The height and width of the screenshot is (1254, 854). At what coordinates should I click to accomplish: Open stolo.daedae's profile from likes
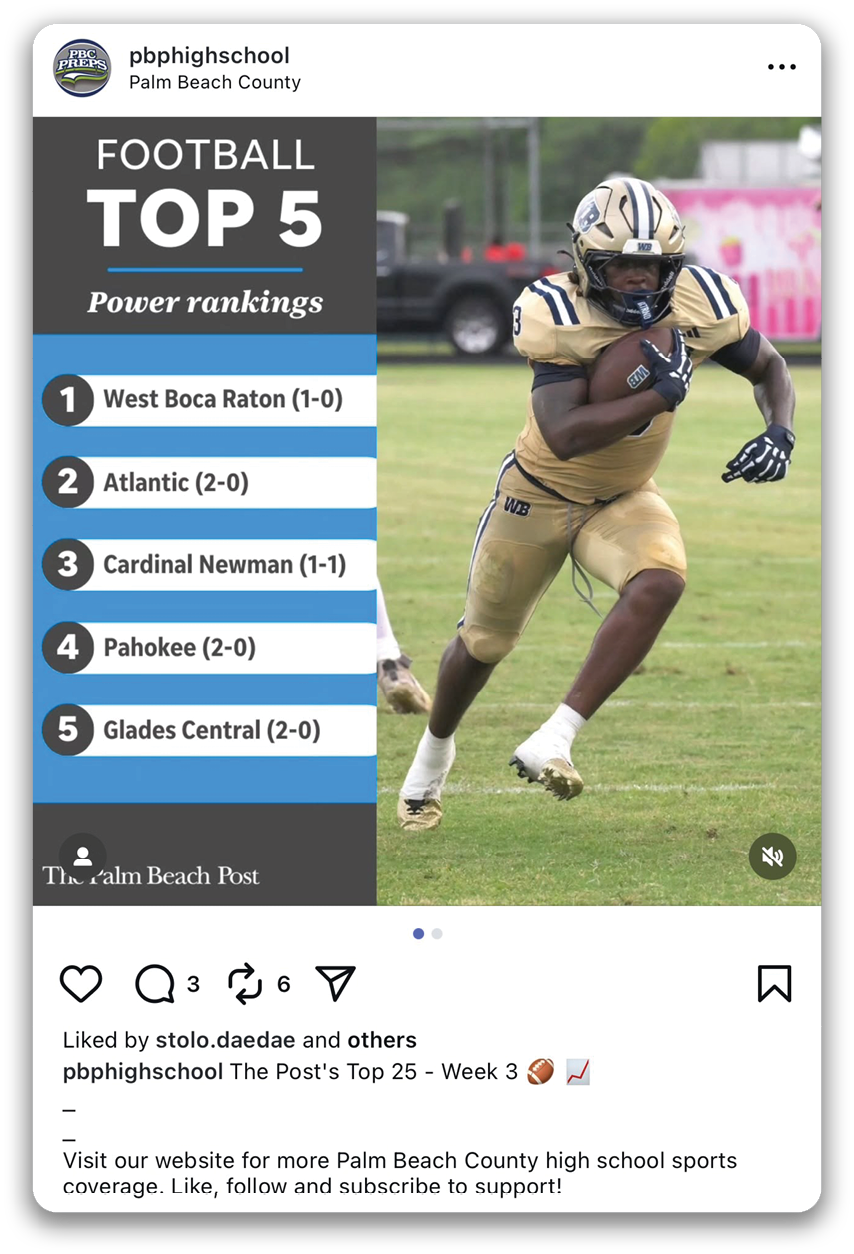point(225,1040)
